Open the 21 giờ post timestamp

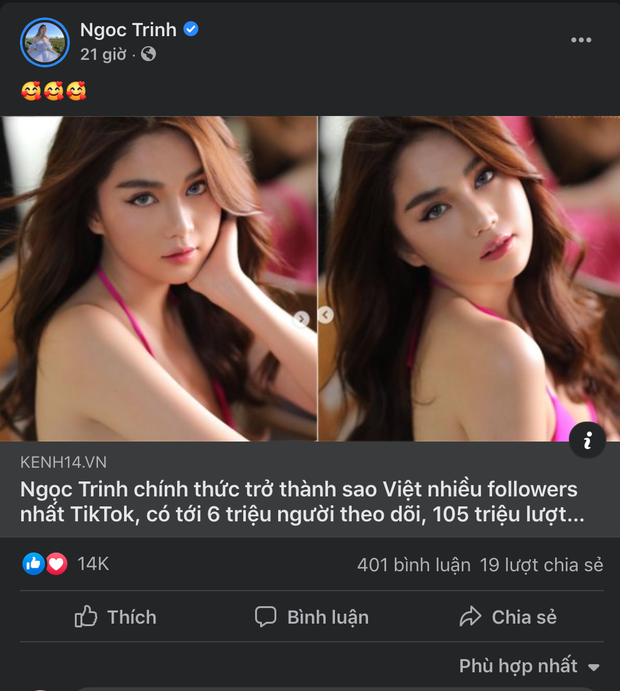click(103, 54)
